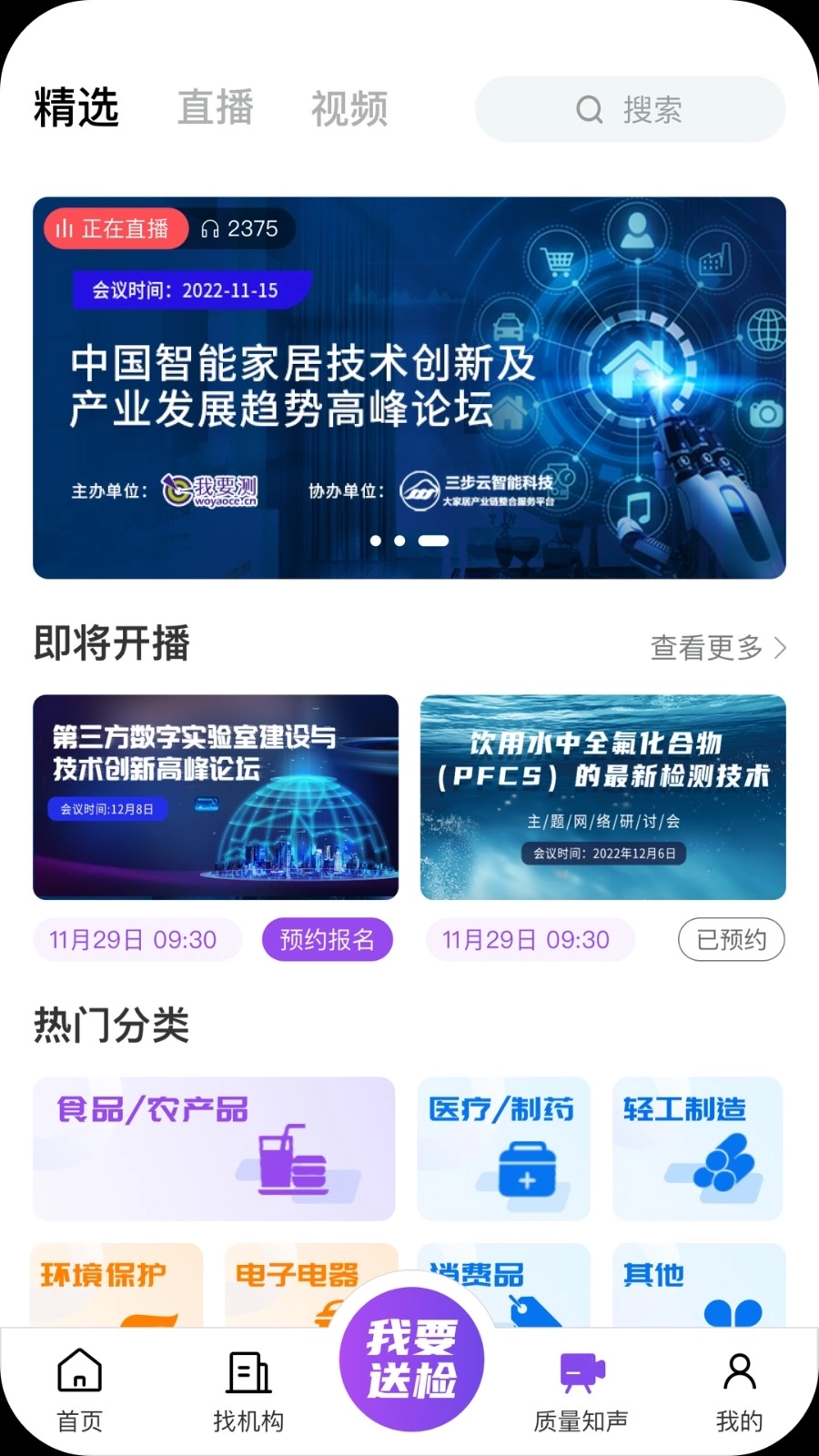The image size is (819, 1456).
Task: Open the 医疗/制药 category
Action: click(x=503, y=1148)
